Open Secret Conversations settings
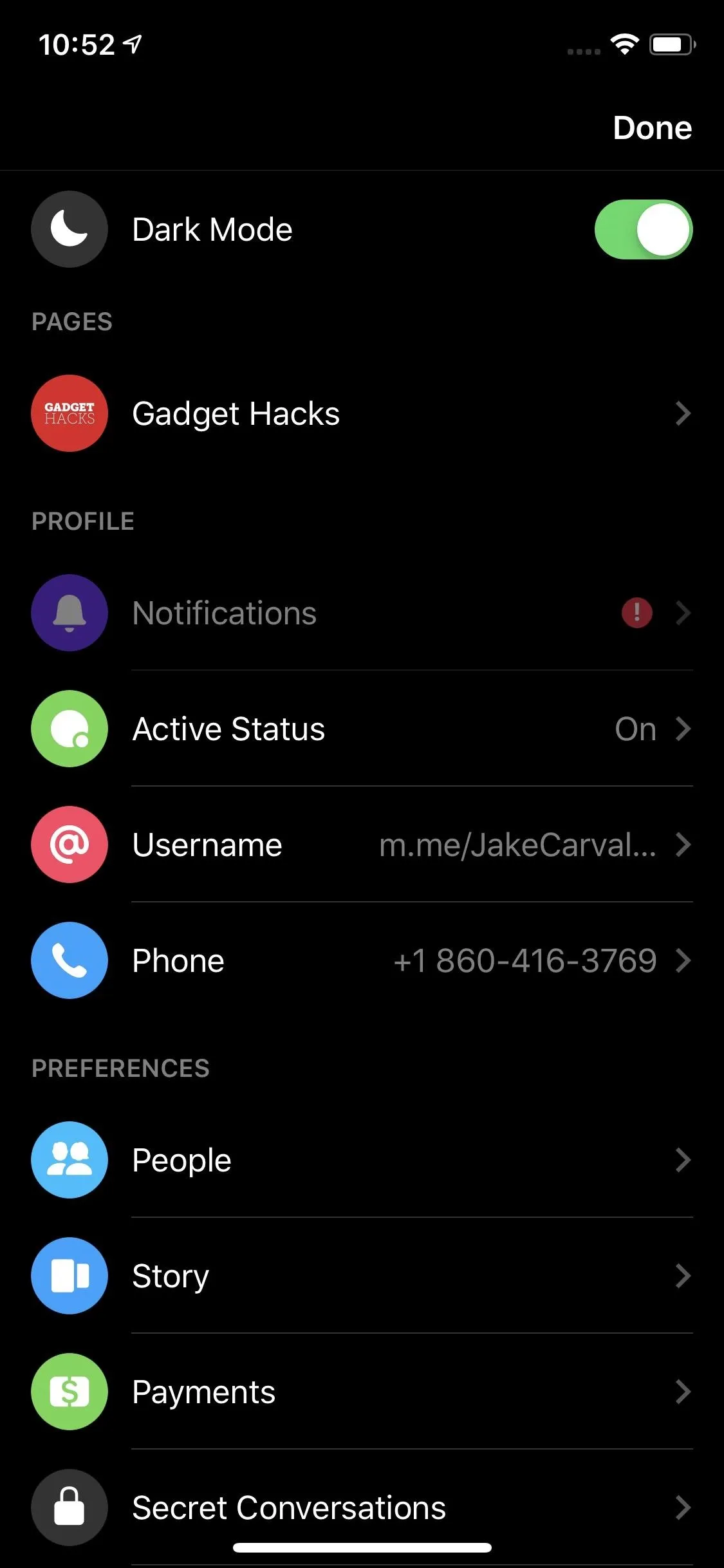This screenshot has height=1568, width=724. [x=362, y=1507]
